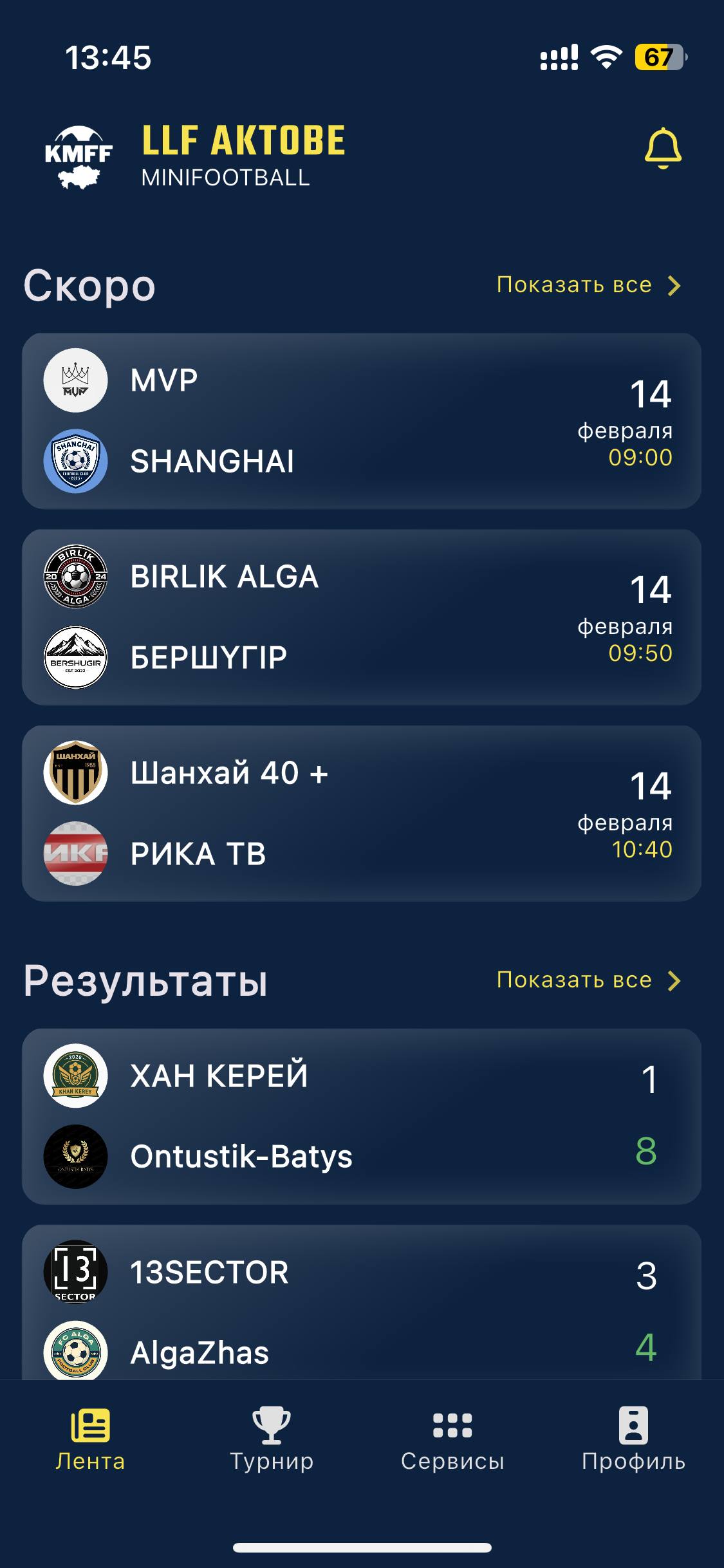Open the notifications bell
The height and width of the screenshot is (1568, 724).
(662, 149)
